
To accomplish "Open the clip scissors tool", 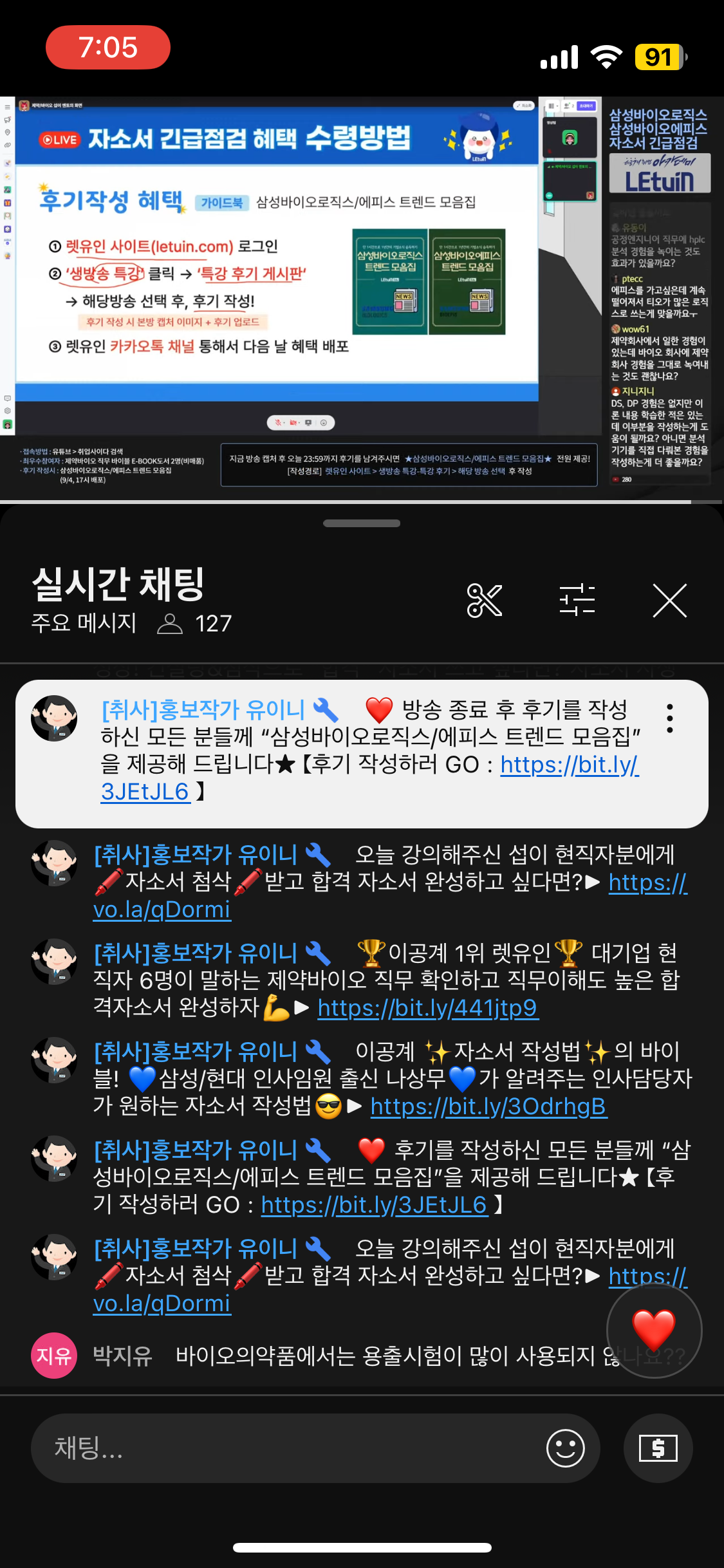I will (484, 601).
